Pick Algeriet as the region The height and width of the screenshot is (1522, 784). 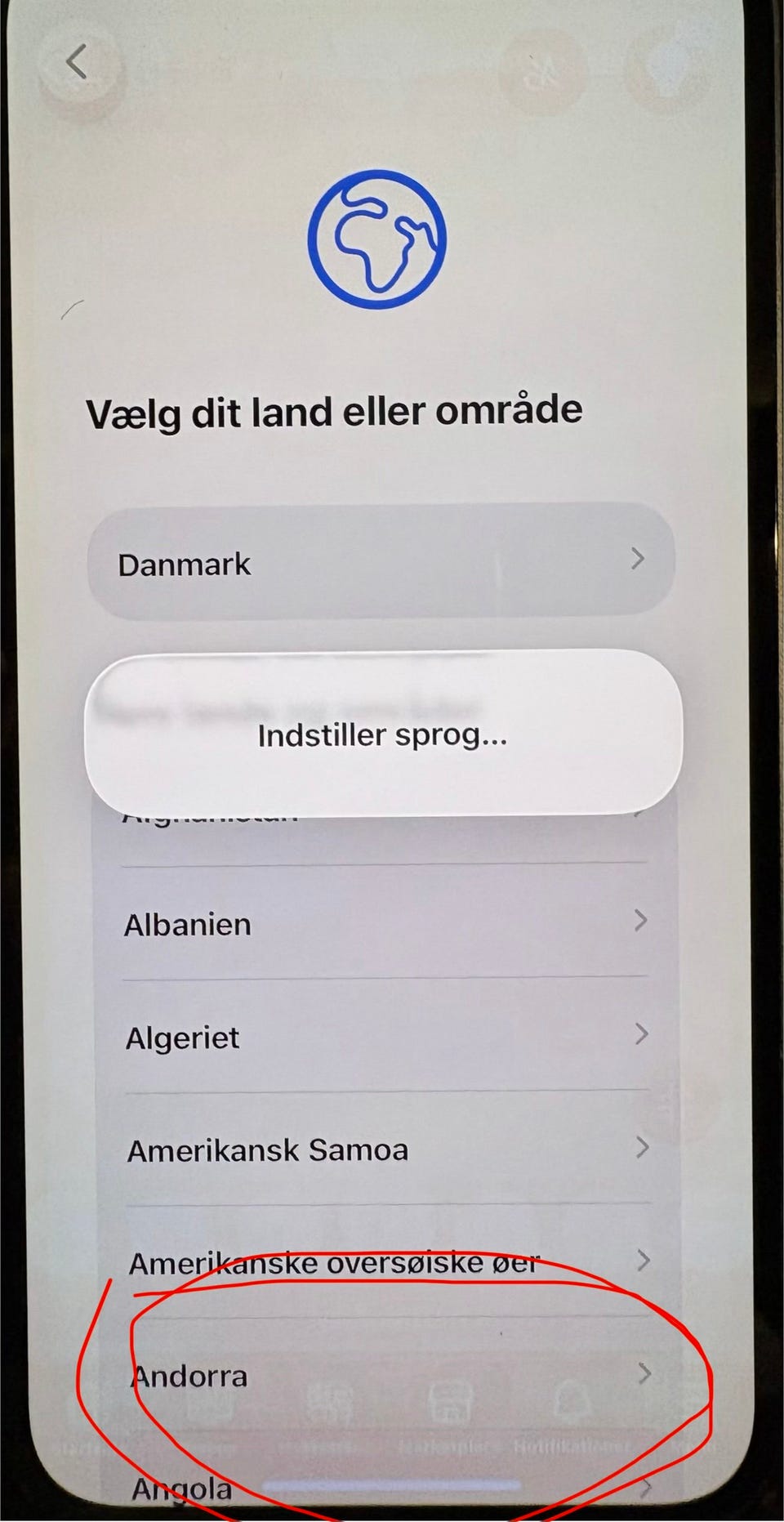point(386,1035)
